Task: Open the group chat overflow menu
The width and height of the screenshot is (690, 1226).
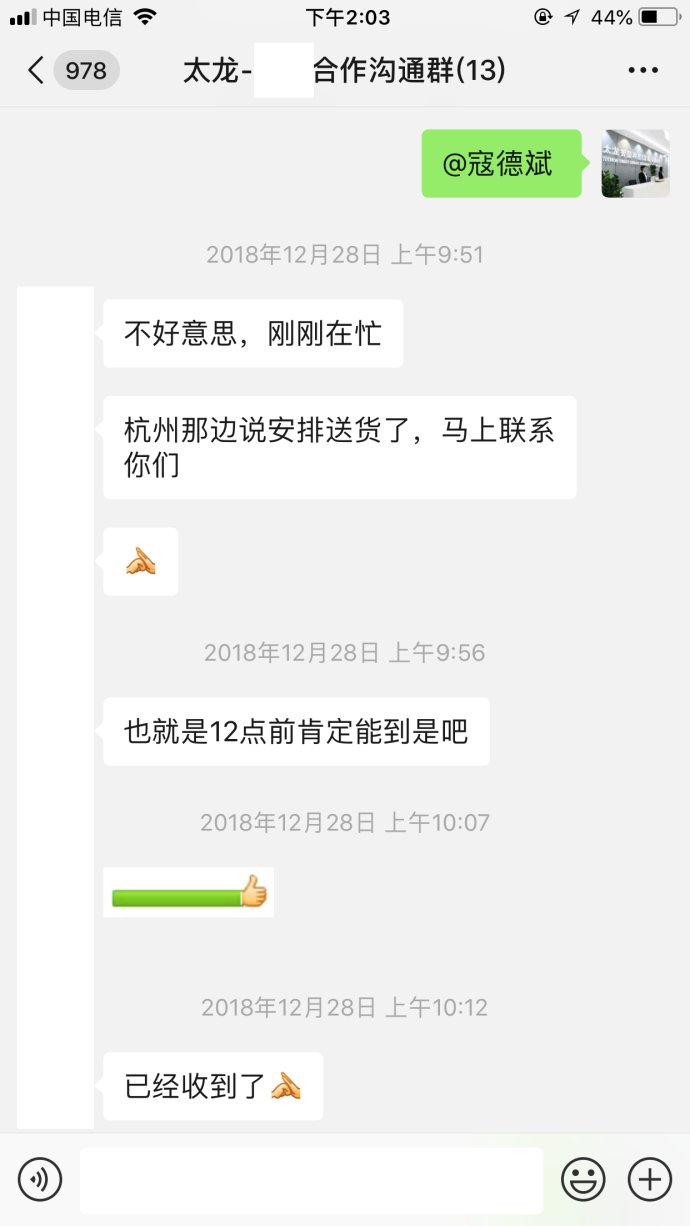Action: coord(643,71)
